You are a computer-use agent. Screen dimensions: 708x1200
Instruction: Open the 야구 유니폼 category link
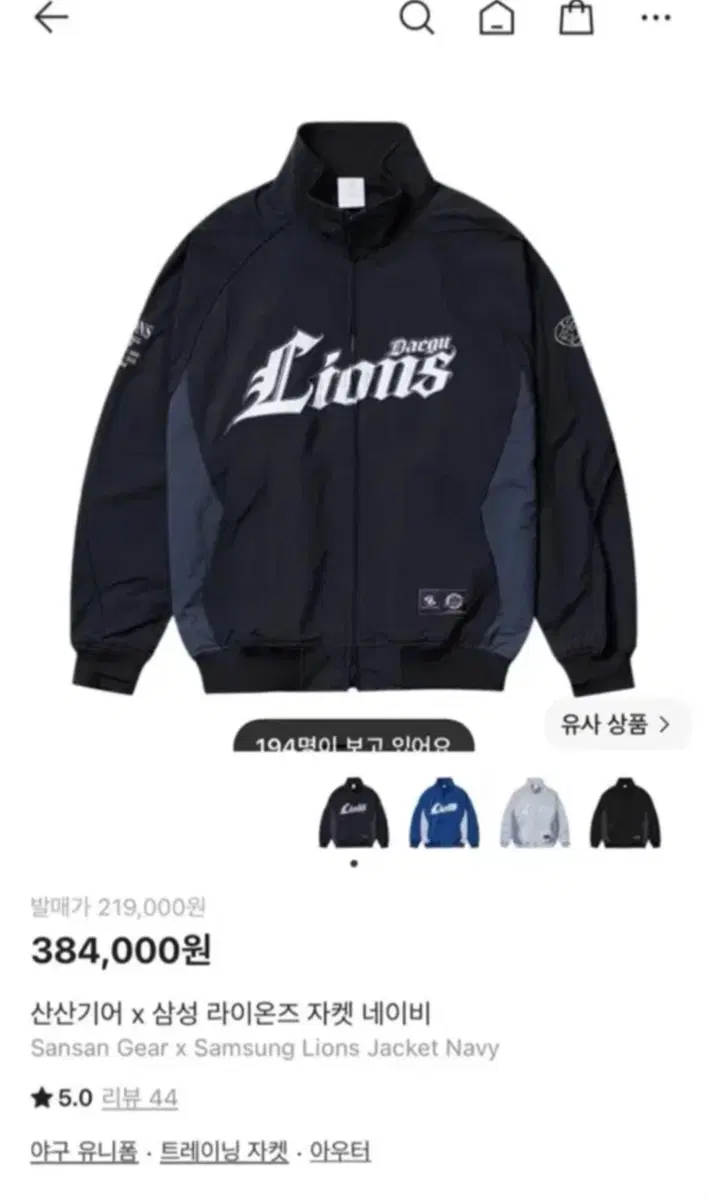click(84, 1151)
